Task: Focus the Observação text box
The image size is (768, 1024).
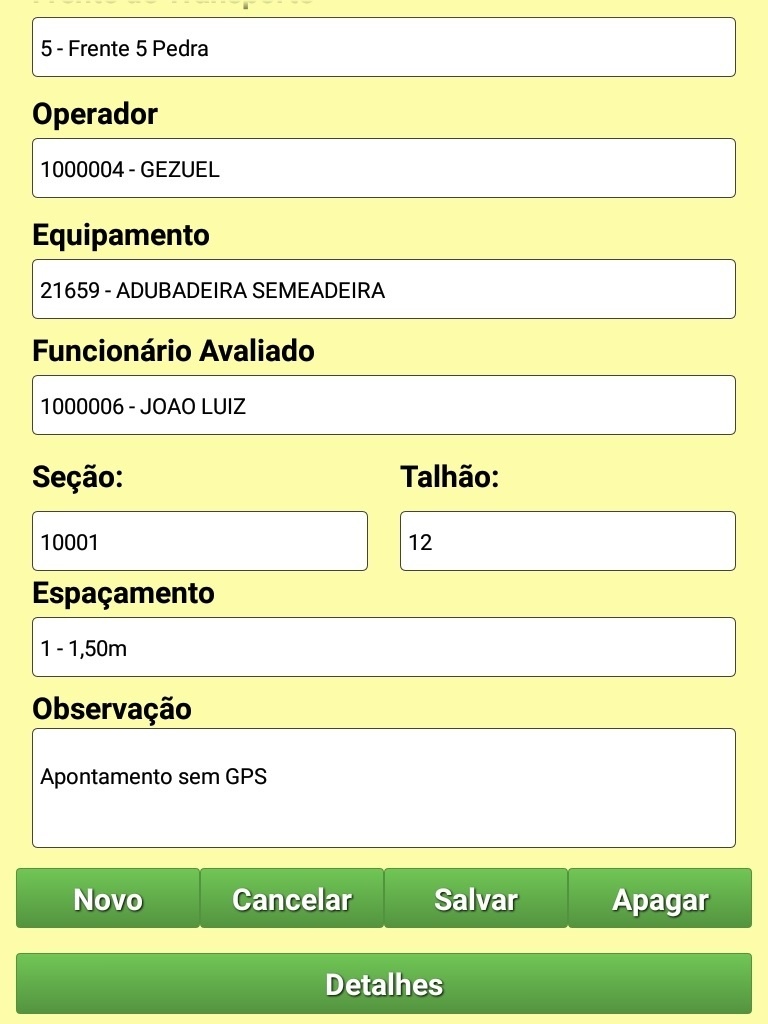Action: pos(384,787)
